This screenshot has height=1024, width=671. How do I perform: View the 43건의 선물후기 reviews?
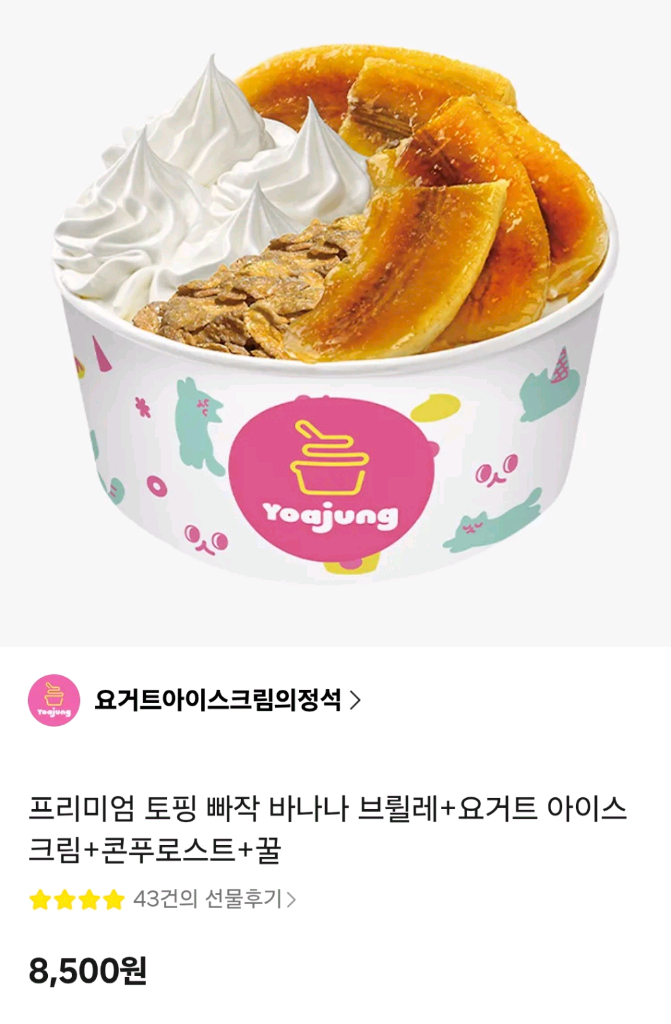coord(213,899)
